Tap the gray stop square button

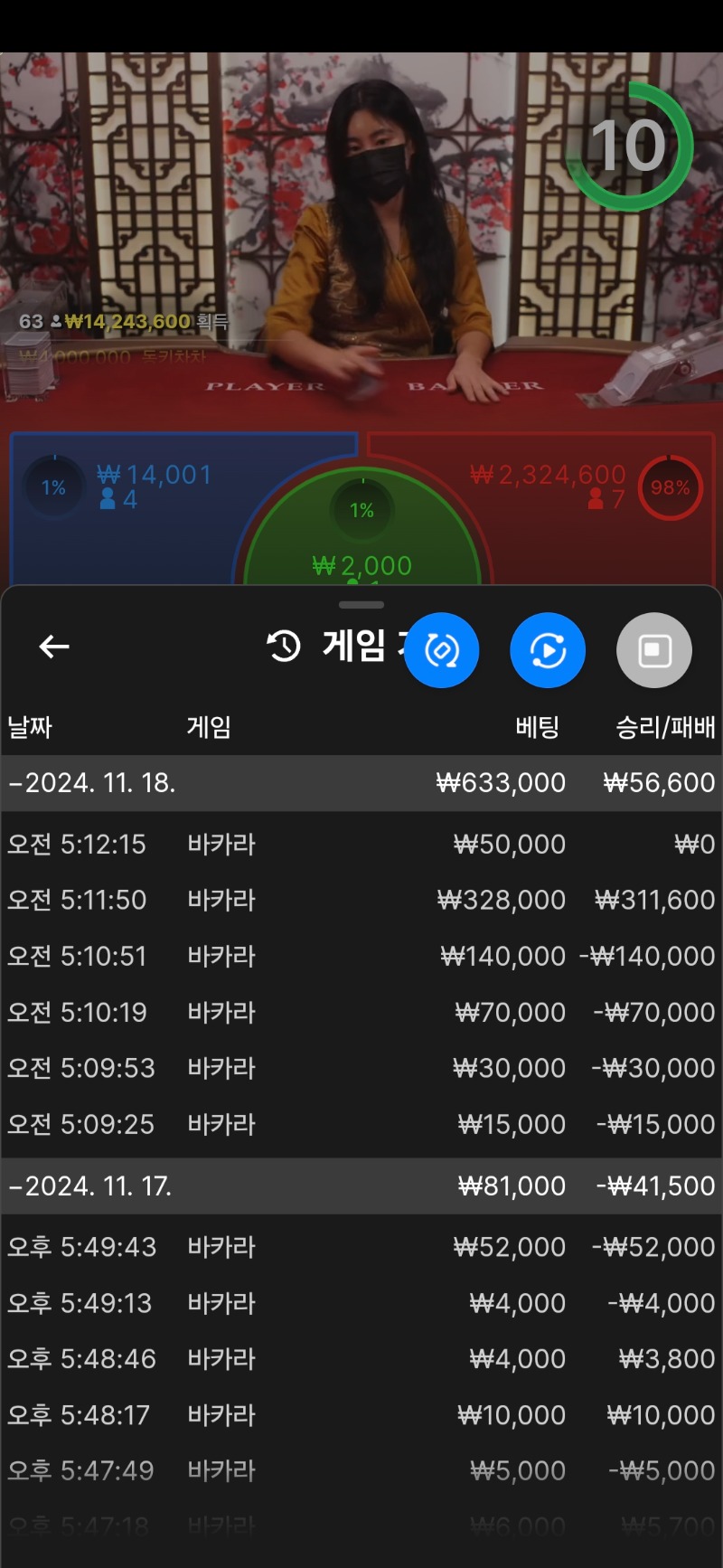(x=654, y=650)
